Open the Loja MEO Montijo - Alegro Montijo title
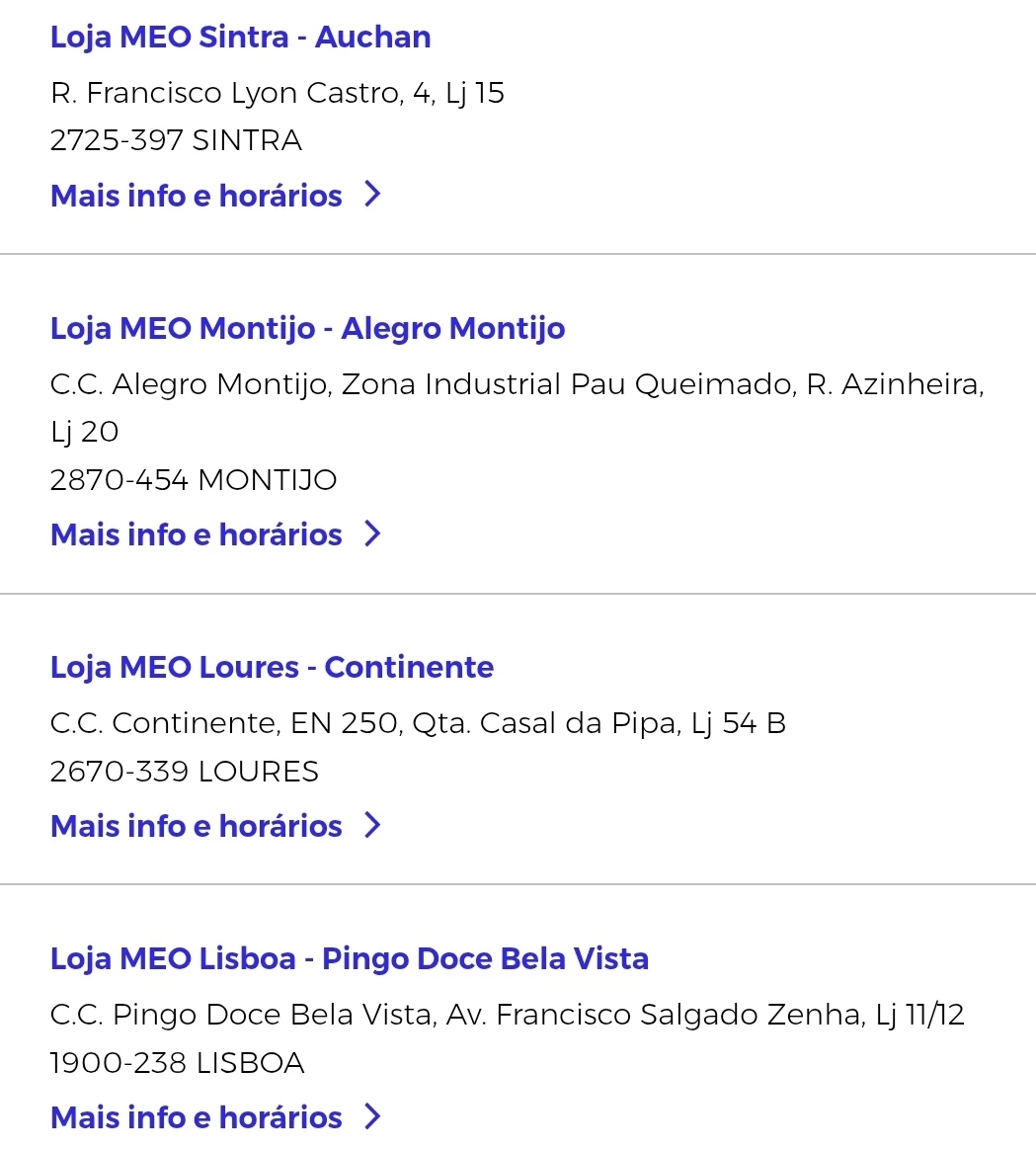 click(307, 328)
